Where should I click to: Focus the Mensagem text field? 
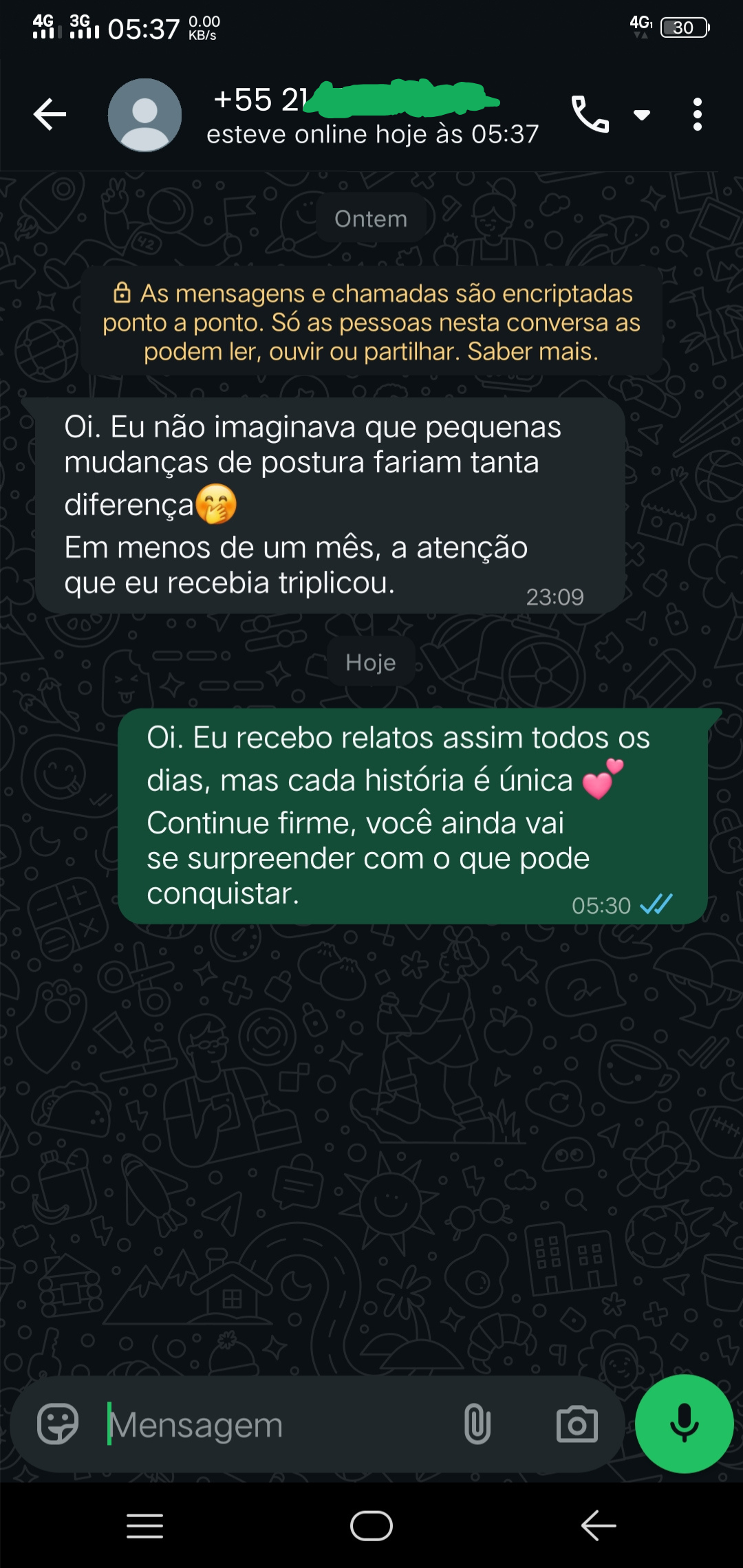tap(275, 1424)
